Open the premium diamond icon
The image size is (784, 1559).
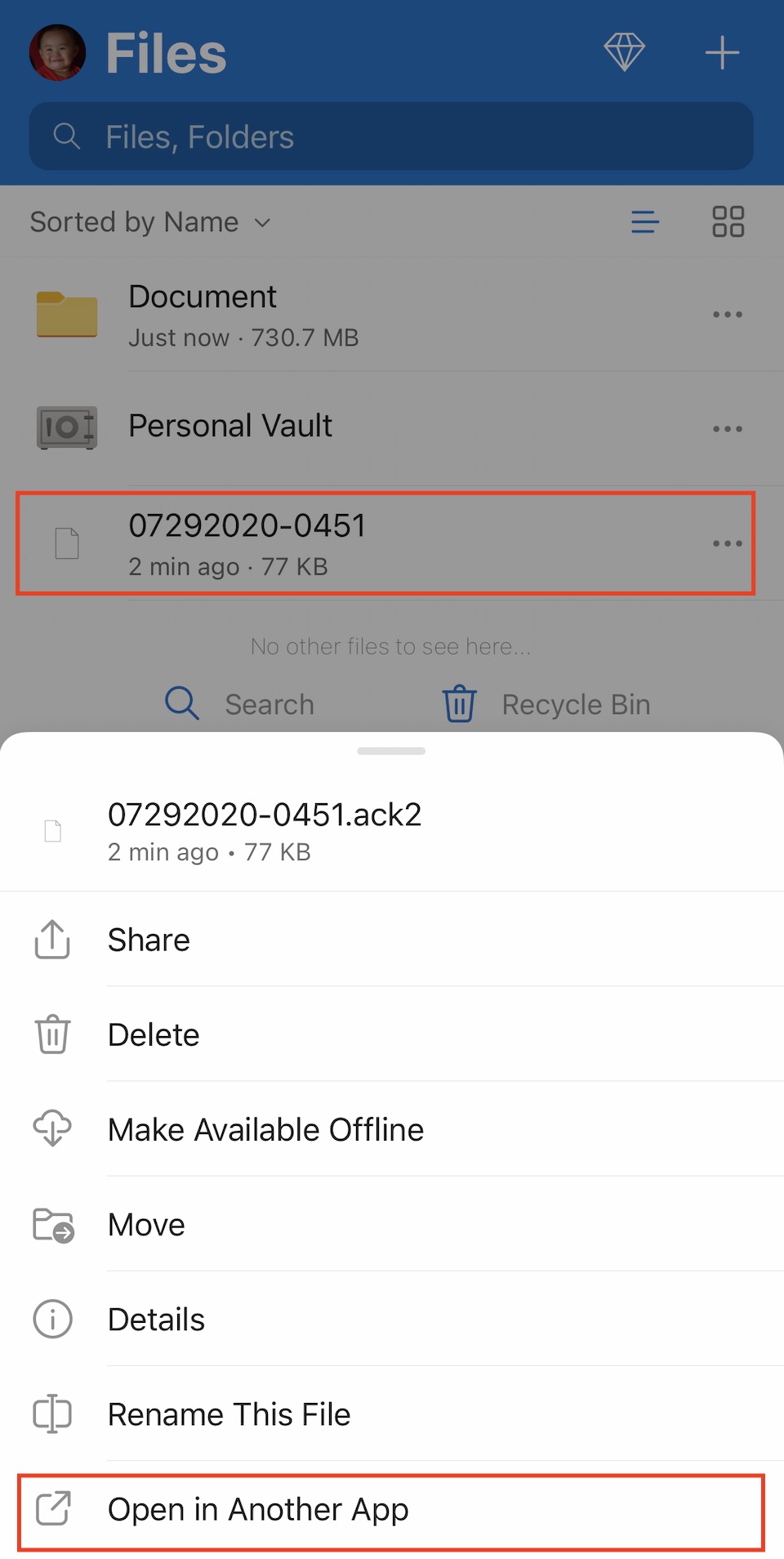tap(624, 53)
